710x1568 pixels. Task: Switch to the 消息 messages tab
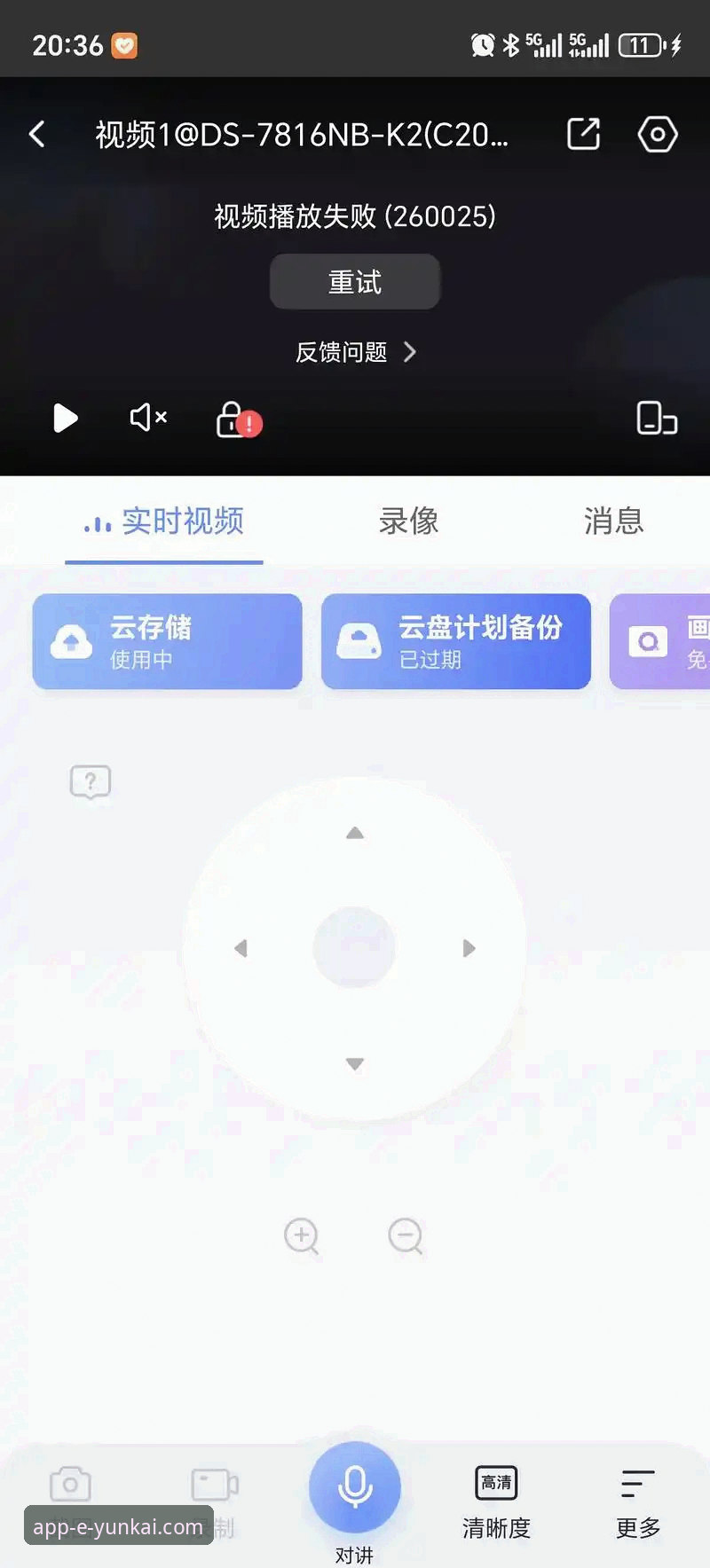614,522
